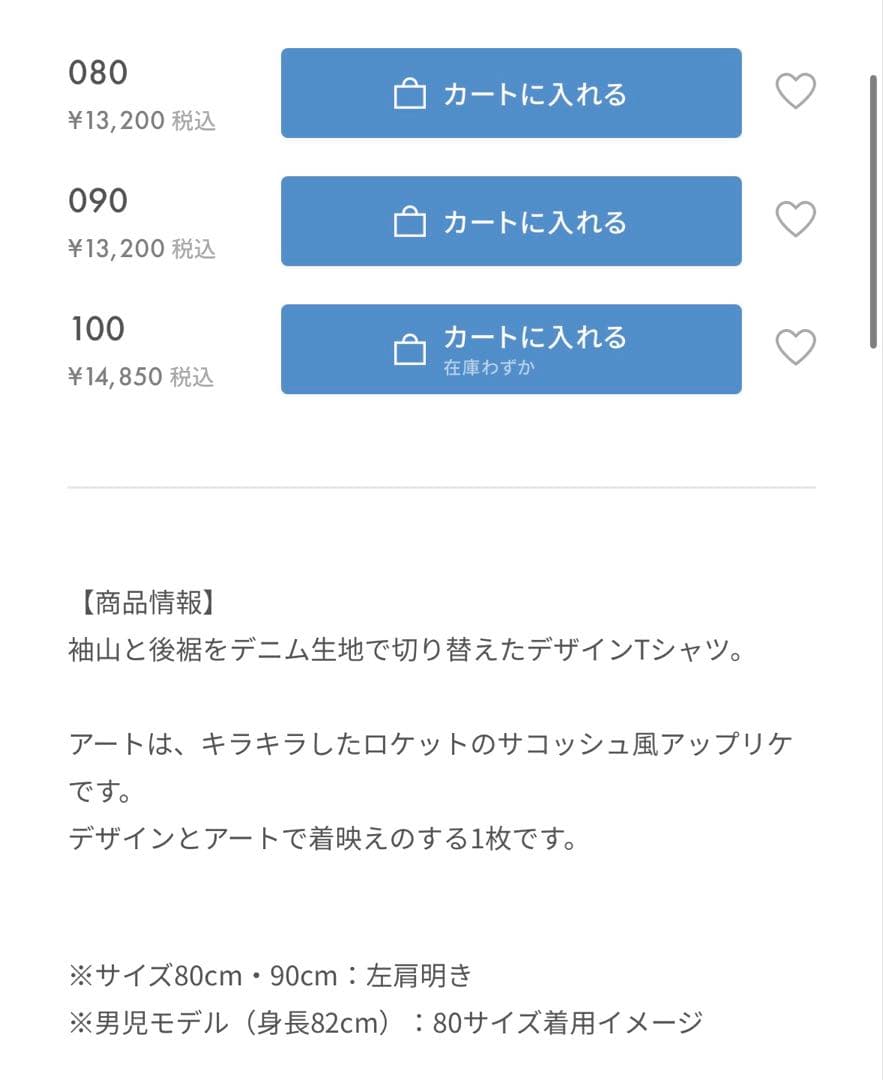Screen dimensions: 883x1080
Task: Click the heart icon next to size 090
Action: point(796,219)
